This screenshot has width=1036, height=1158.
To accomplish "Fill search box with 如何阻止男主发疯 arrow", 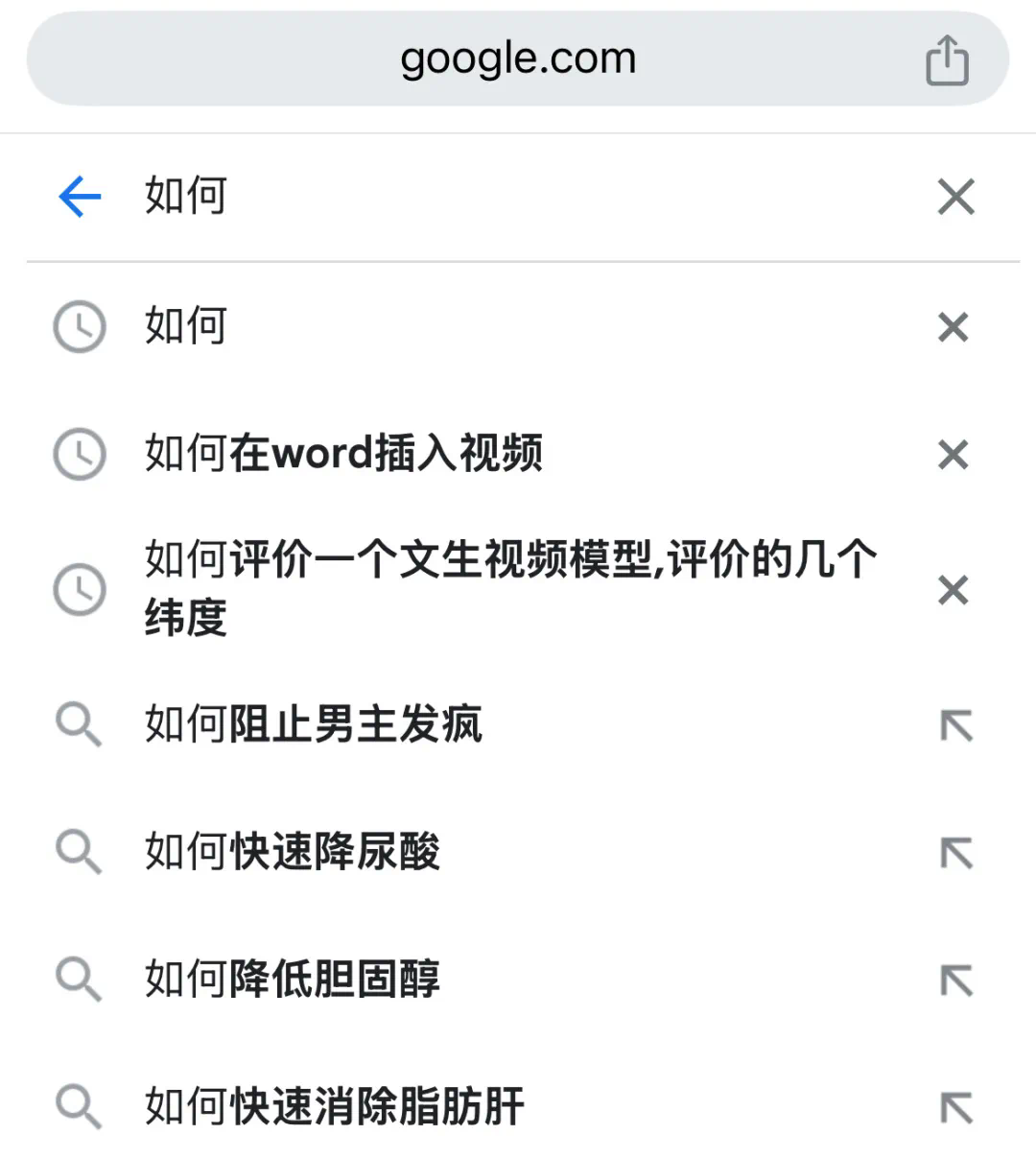I will coord(955,726).
